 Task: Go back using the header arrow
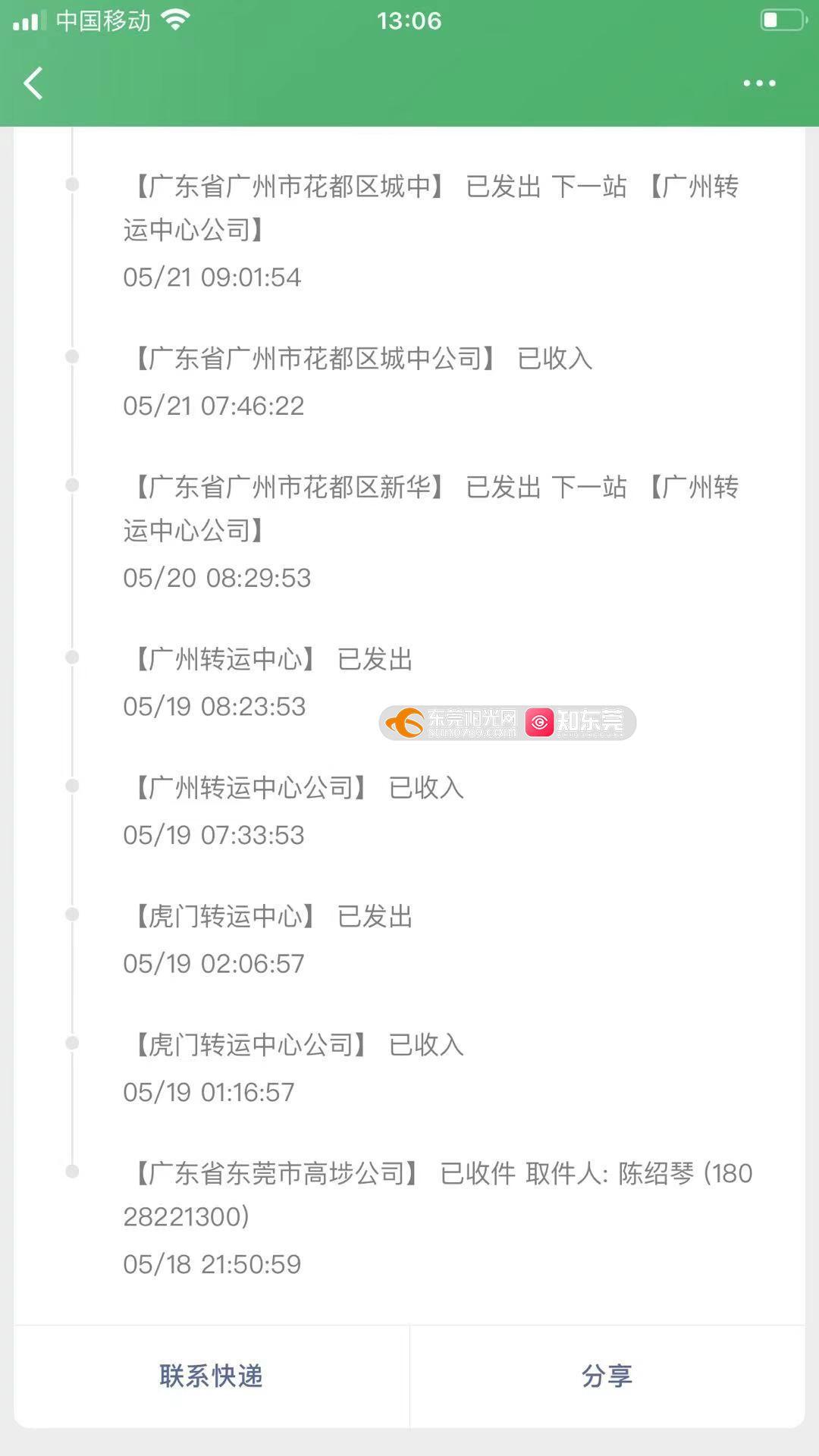click(x=33, y=83)
